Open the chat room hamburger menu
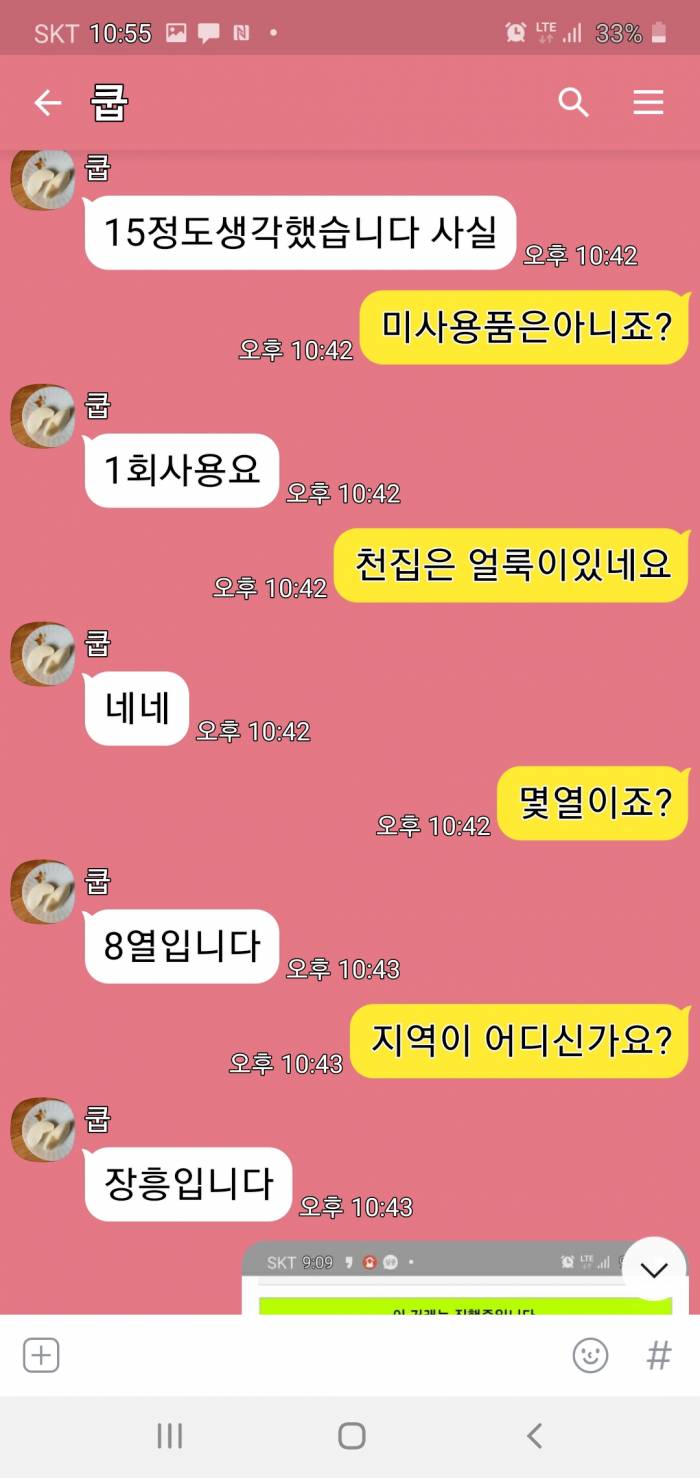Screen dimensions: 700x1478 pos(648,102)
